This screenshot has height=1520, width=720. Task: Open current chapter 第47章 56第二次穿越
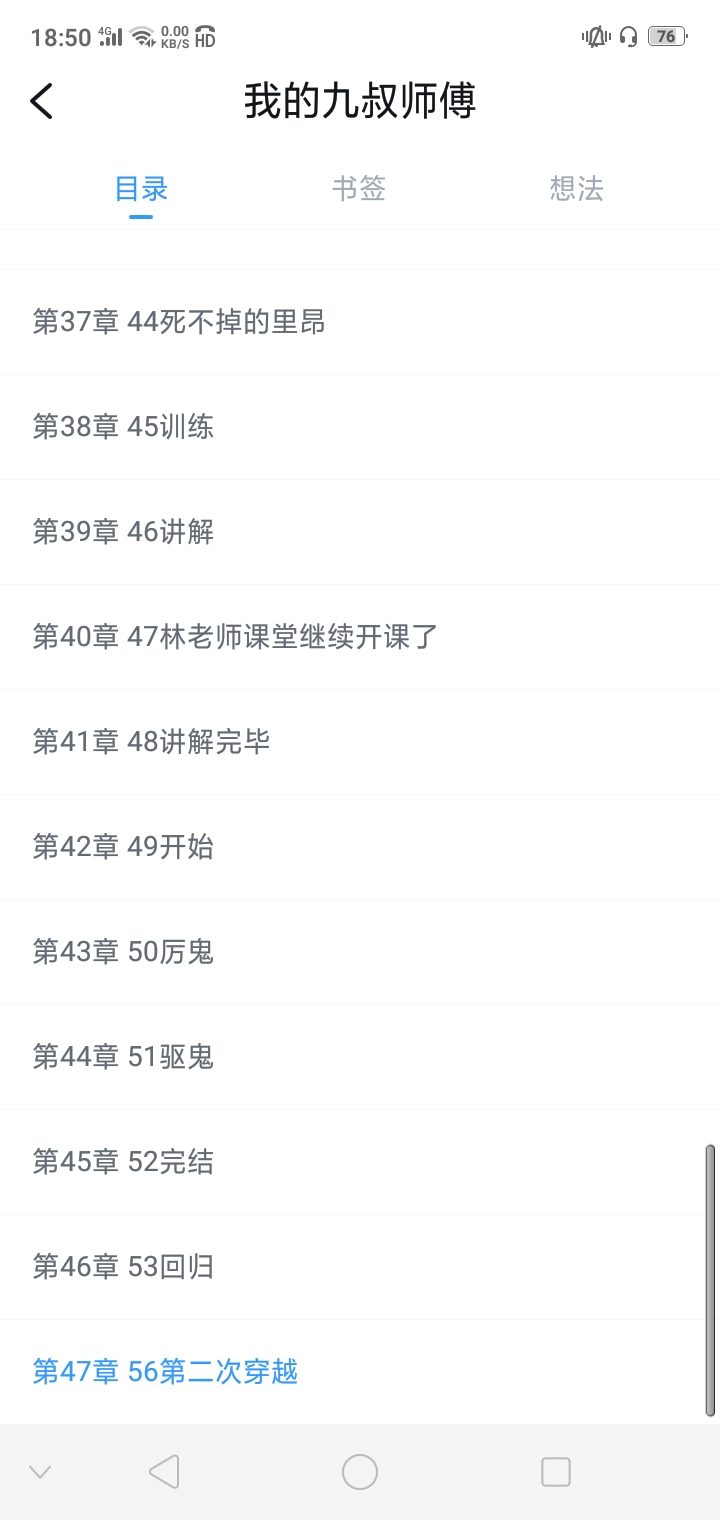pos(166,1372)
